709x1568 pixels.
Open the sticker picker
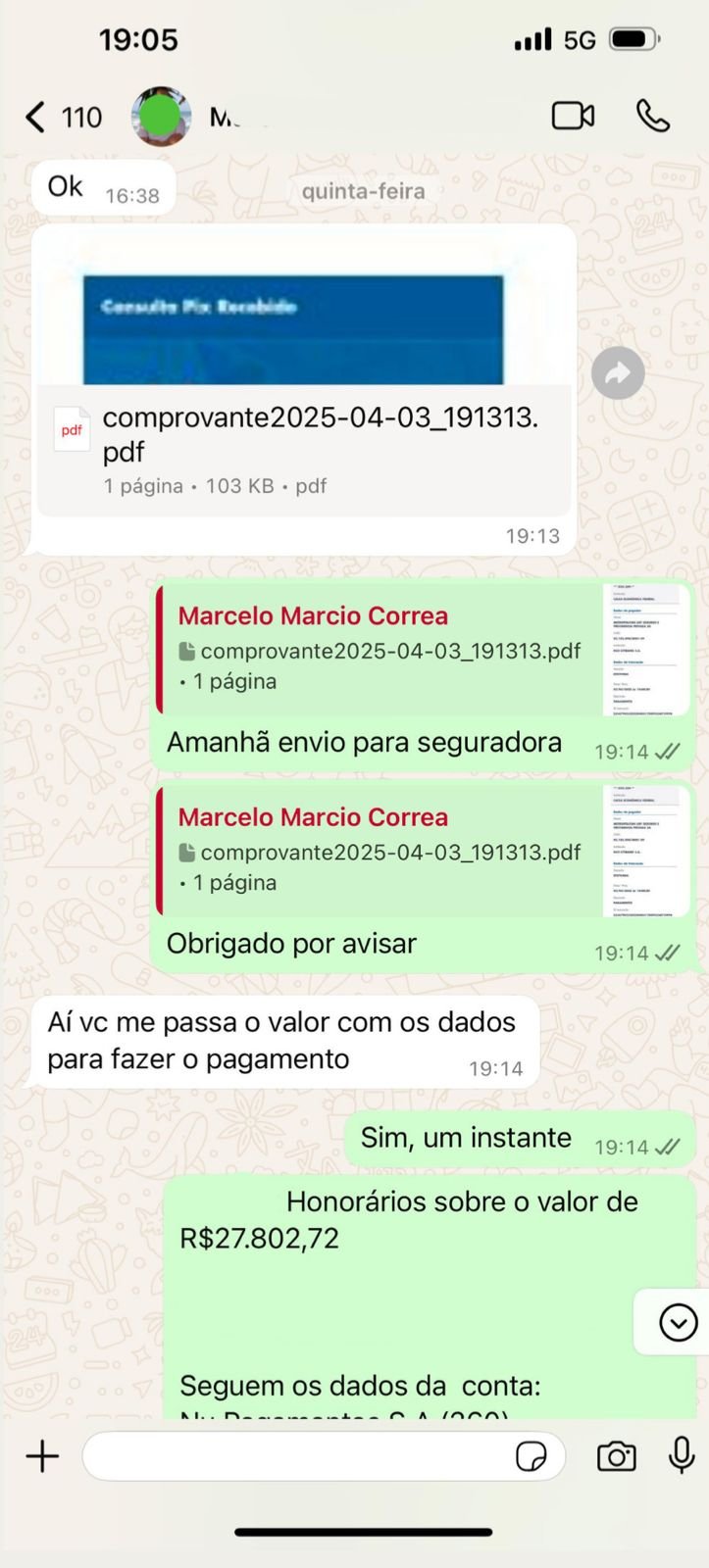point(532,1456)
